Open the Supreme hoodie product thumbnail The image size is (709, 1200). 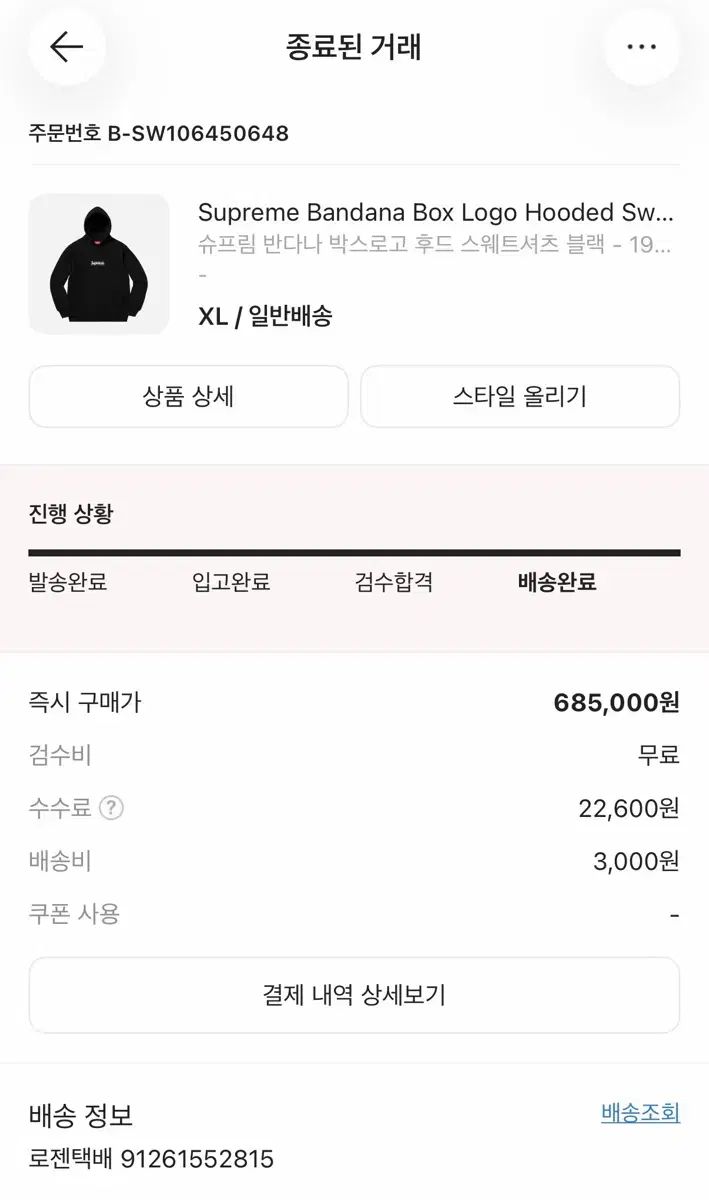(99, 264)
